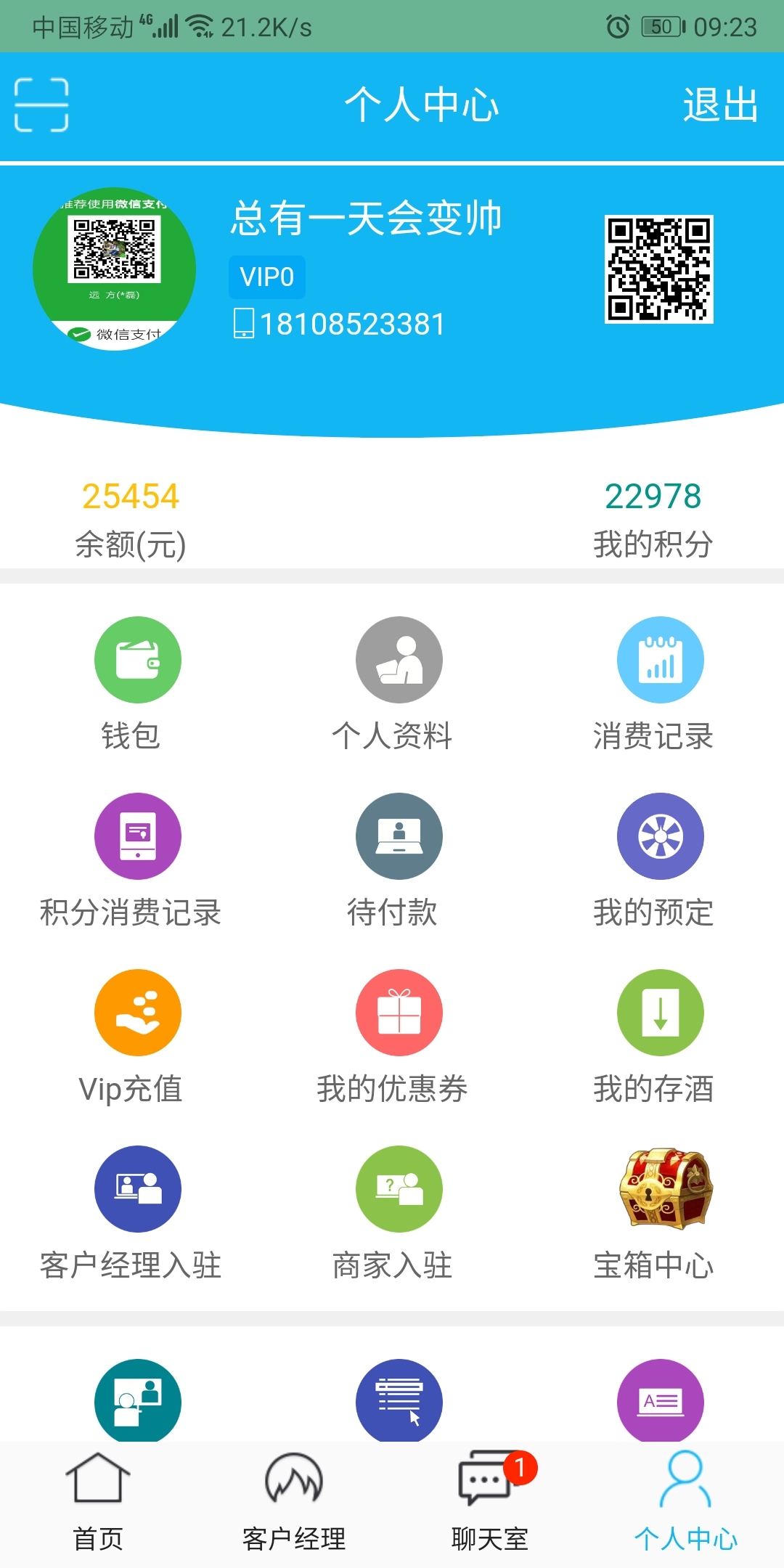Tap 退出 to log out
The height and width of the screenshot is (1568, 784).
(720, 105)
